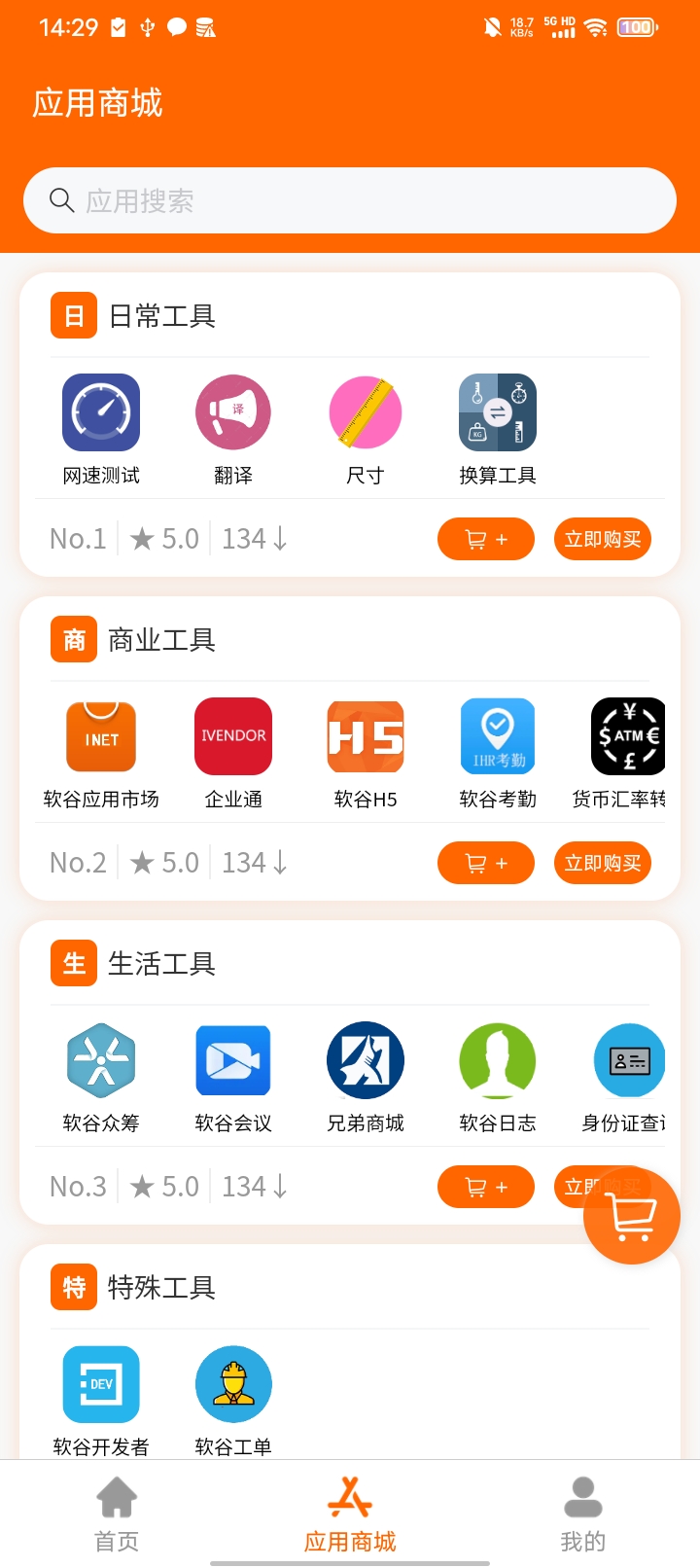700x1568 pixels.
Task: Add 商业工具 to cart
Action: click(x=486, y=863)
